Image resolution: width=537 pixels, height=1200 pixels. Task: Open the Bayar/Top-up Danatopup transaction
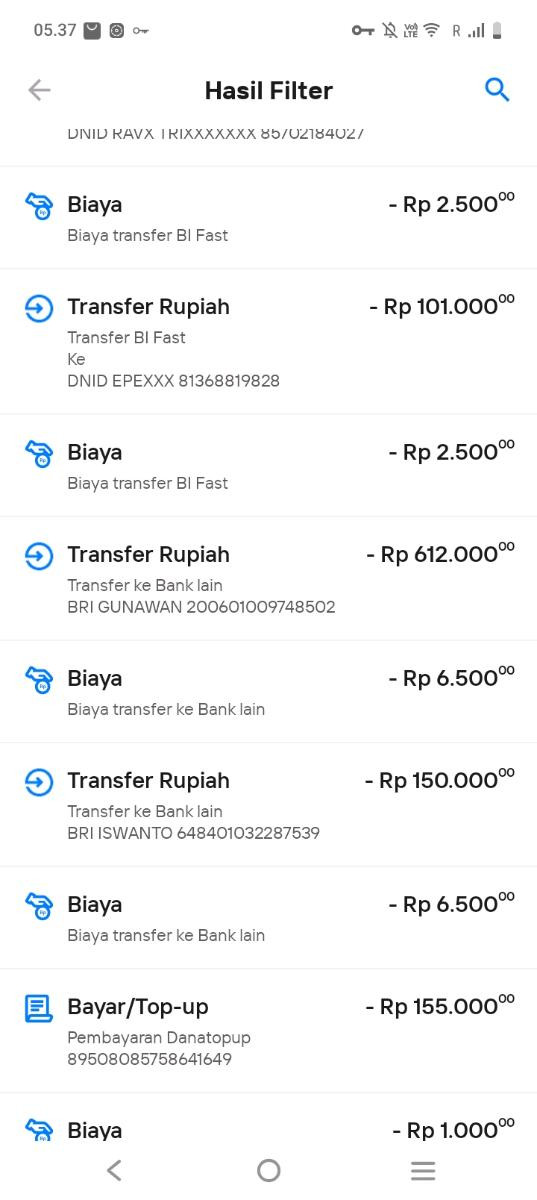point(268,1031)
